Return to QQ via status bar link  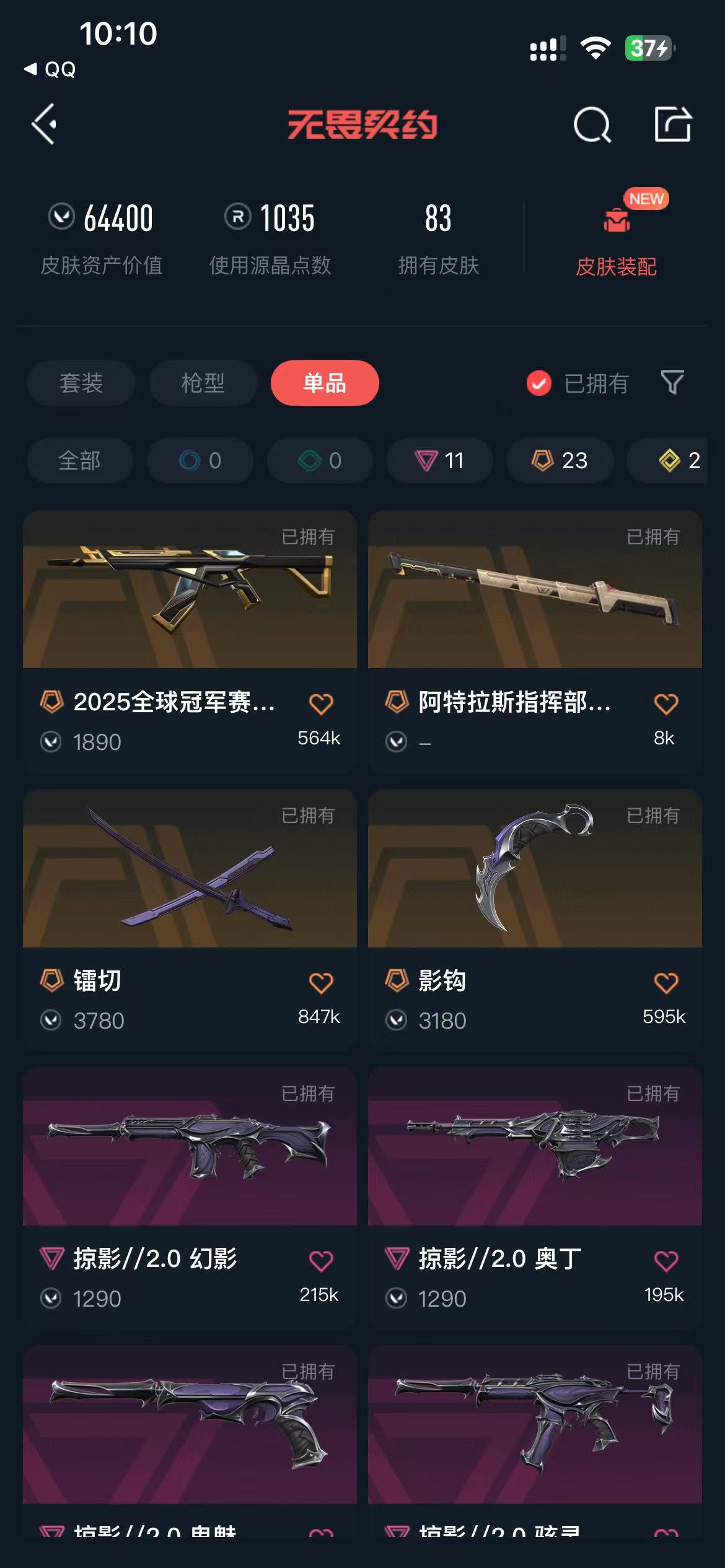pos(51,69)
